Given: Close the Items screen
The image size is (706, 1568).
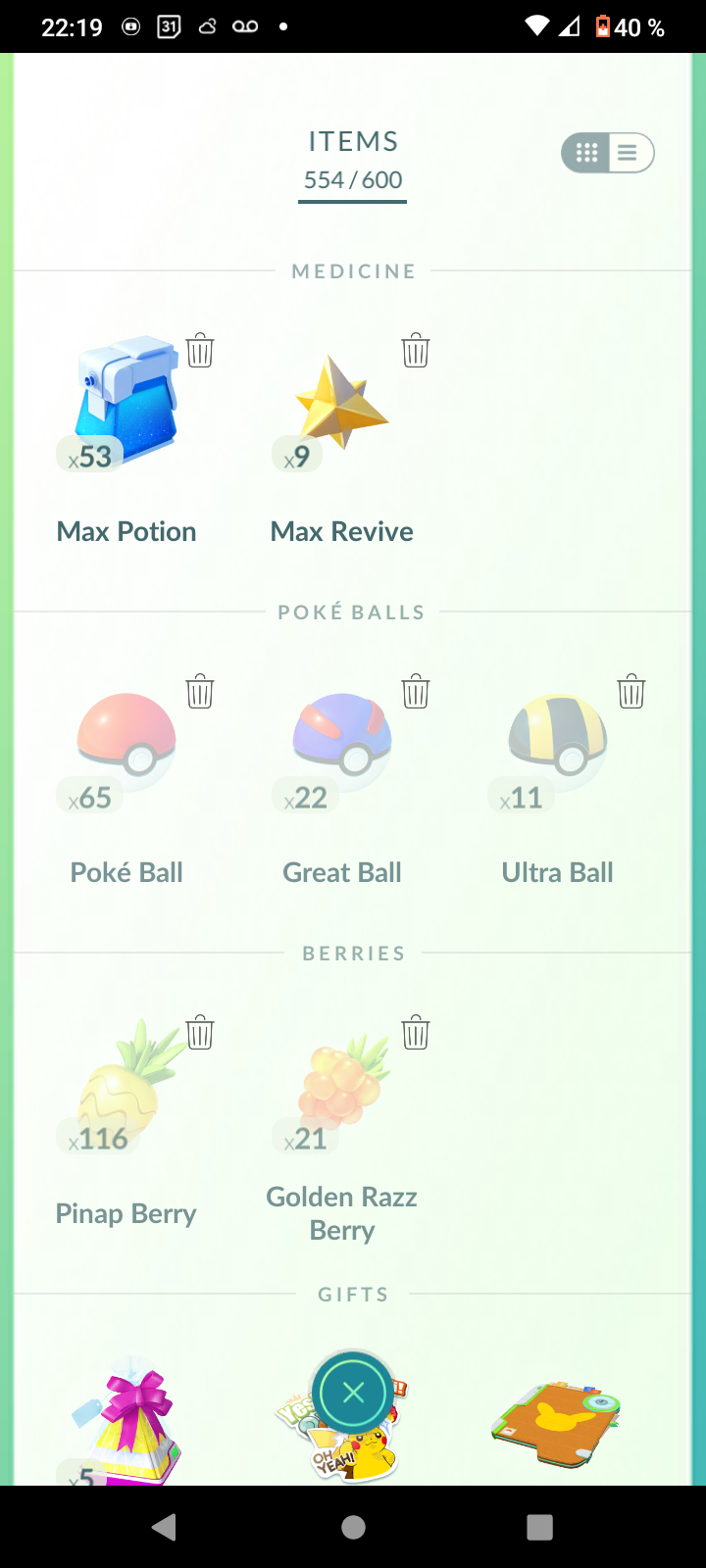Looking at the screenshot, I should pyautogui.click(x=353, y=1392).
